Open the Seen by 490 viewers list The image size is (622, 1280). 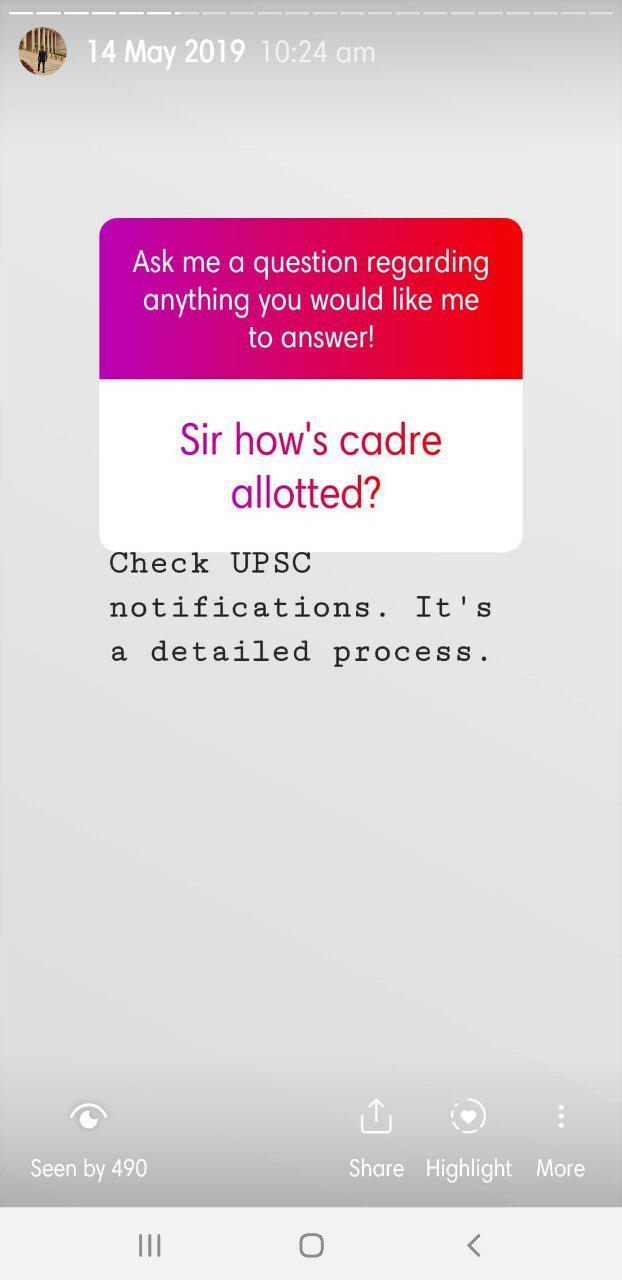(x=88, y=1138)
